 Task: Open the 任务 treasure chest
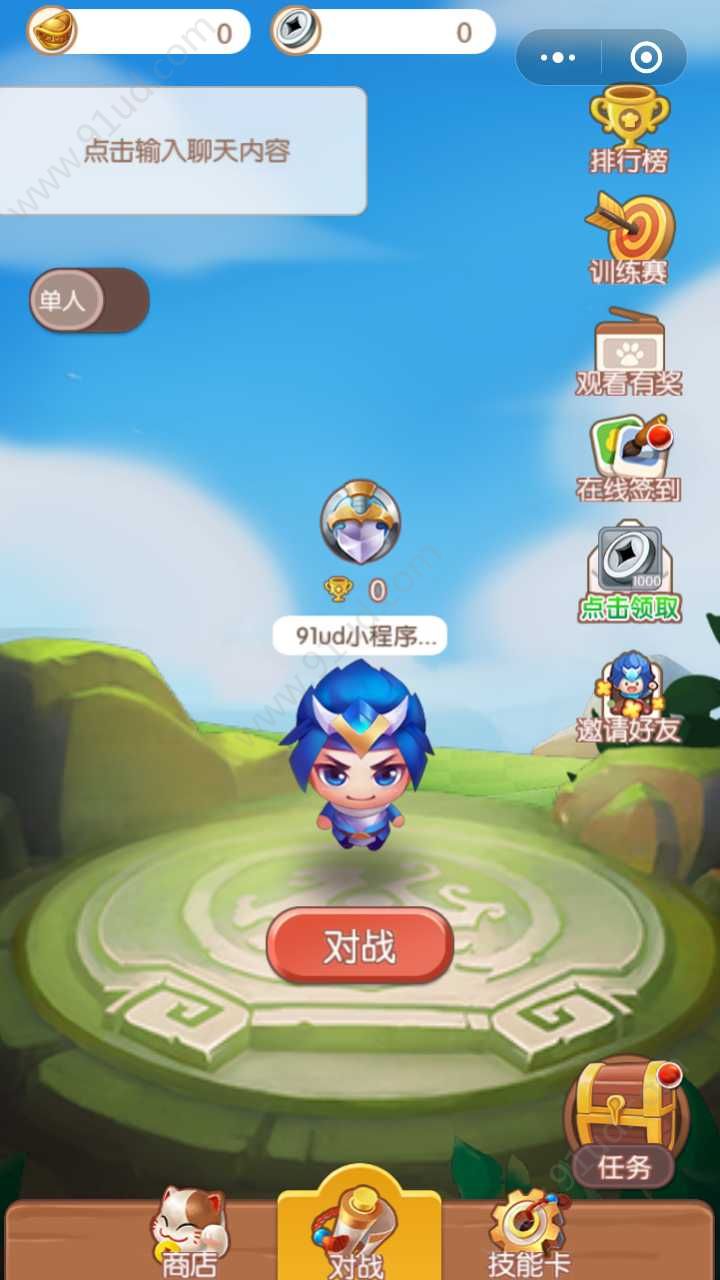(x=626, y=1121)
